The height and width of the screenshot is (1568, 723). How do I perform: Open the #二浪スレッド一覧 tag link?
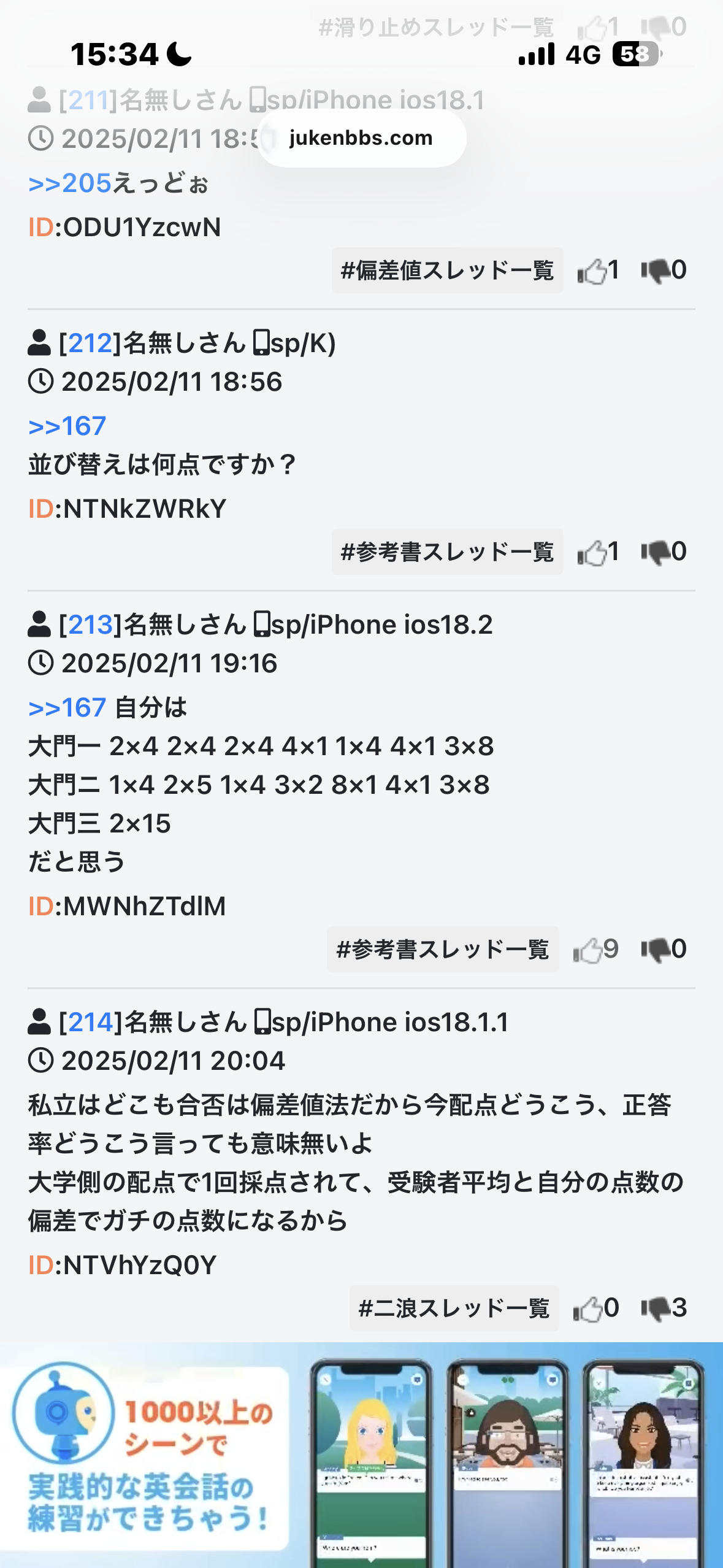point(454,1309)
